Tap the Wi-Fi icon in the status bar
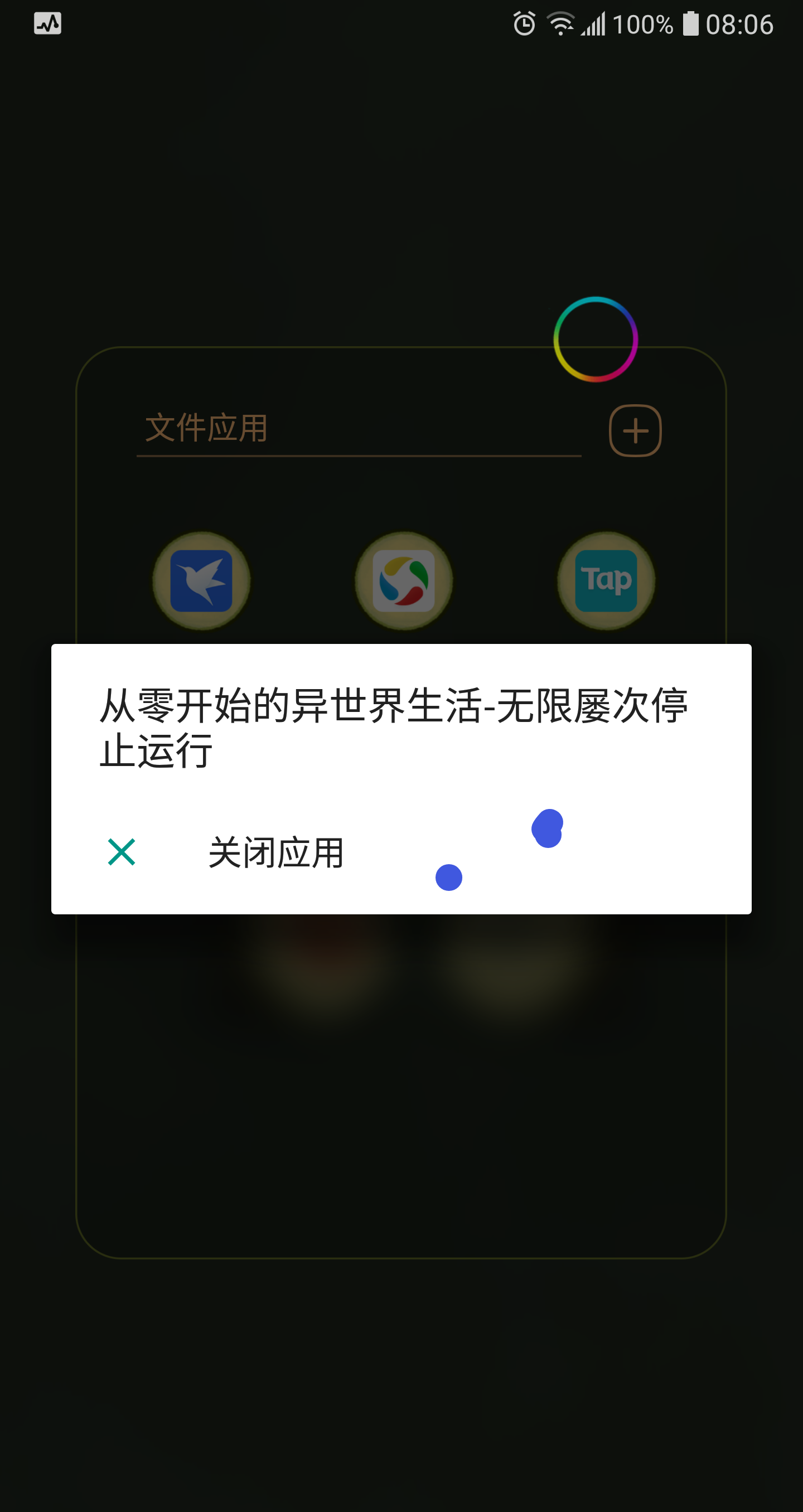 click(560, 25)
